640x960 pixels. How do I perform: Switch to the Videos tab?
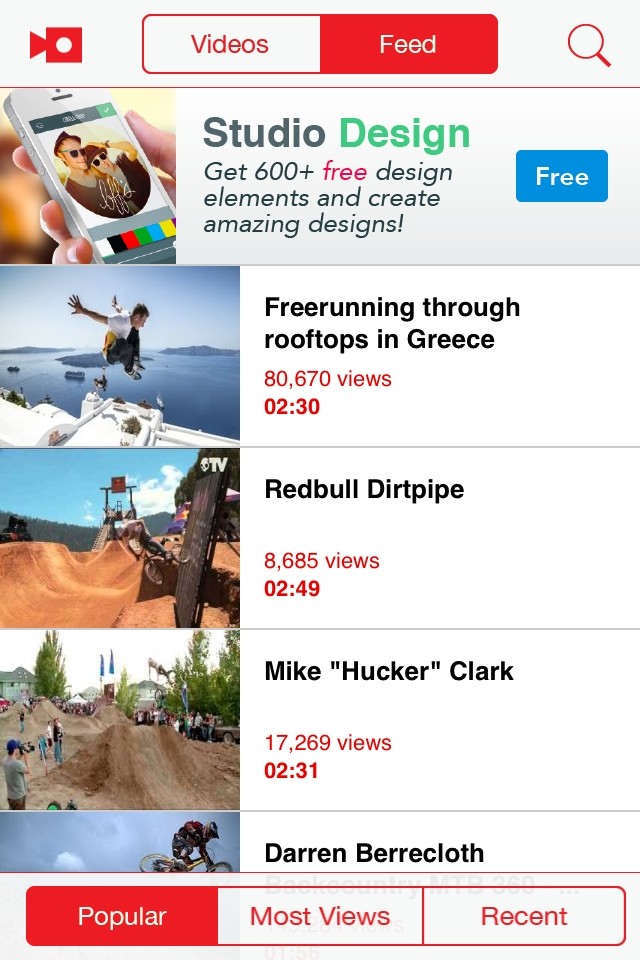click(231, 45)
